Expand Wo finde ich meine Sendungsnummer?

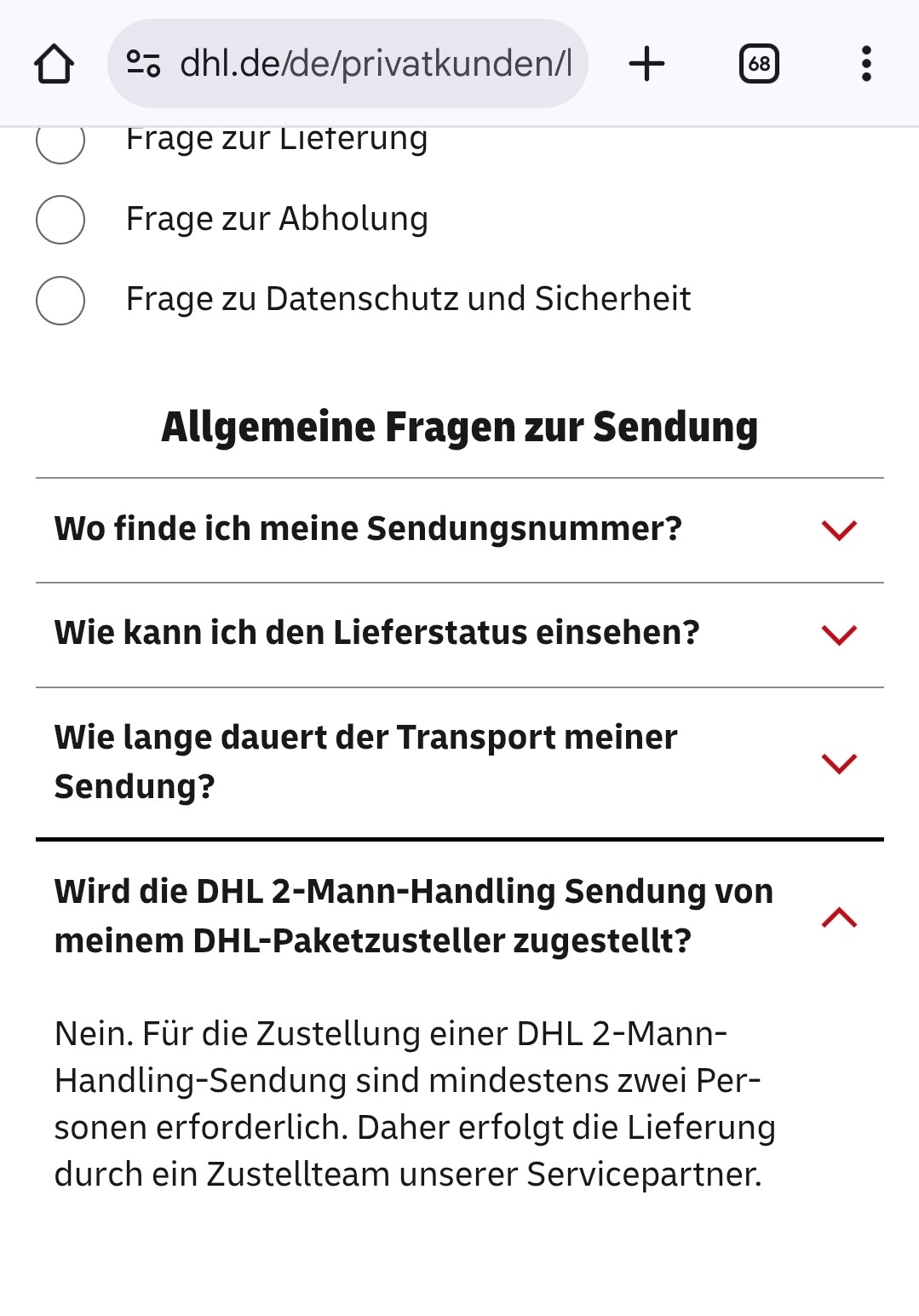coord(459,530)
